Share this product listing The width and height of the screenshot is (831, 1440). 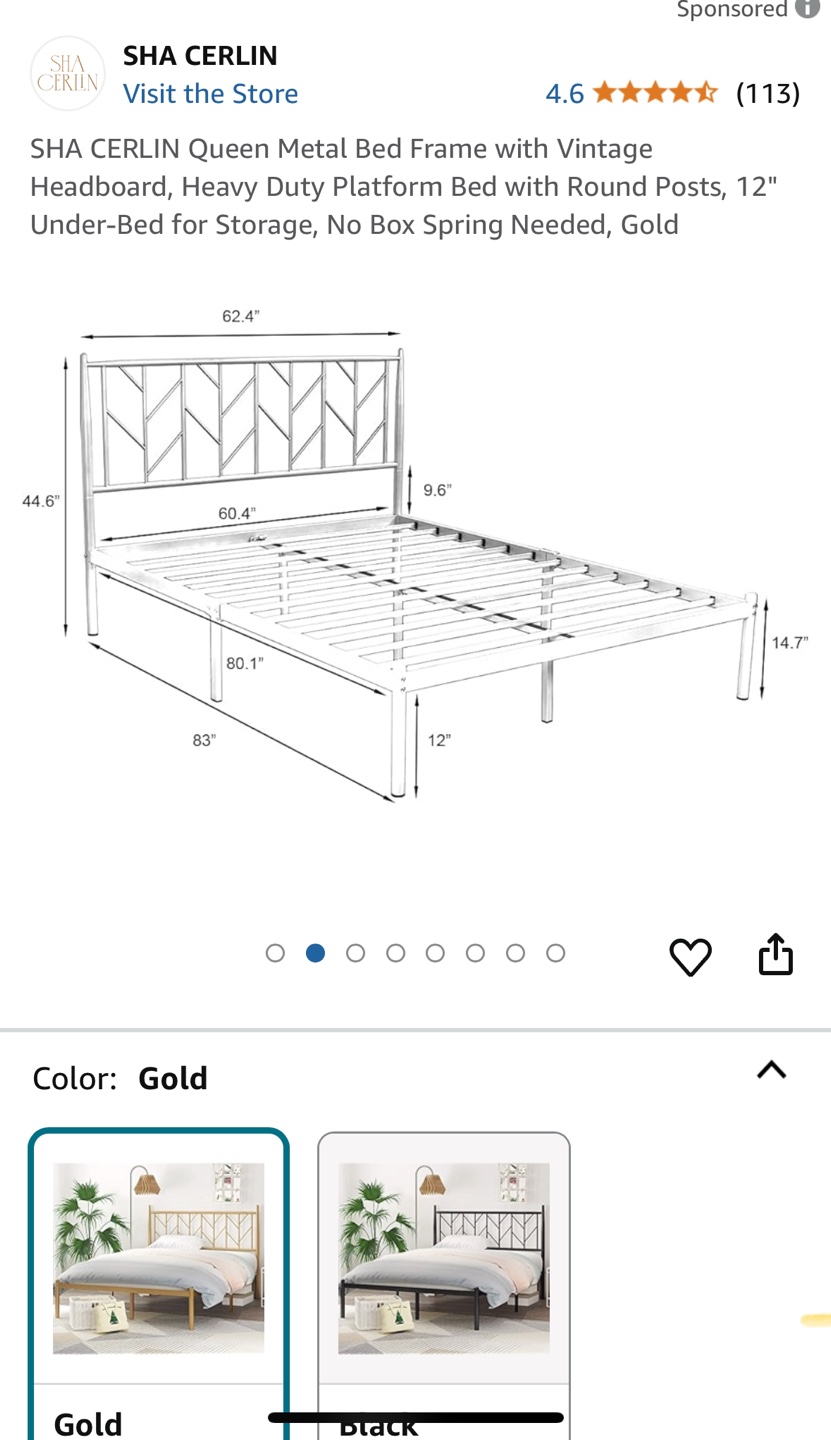[x=775, y=955]
